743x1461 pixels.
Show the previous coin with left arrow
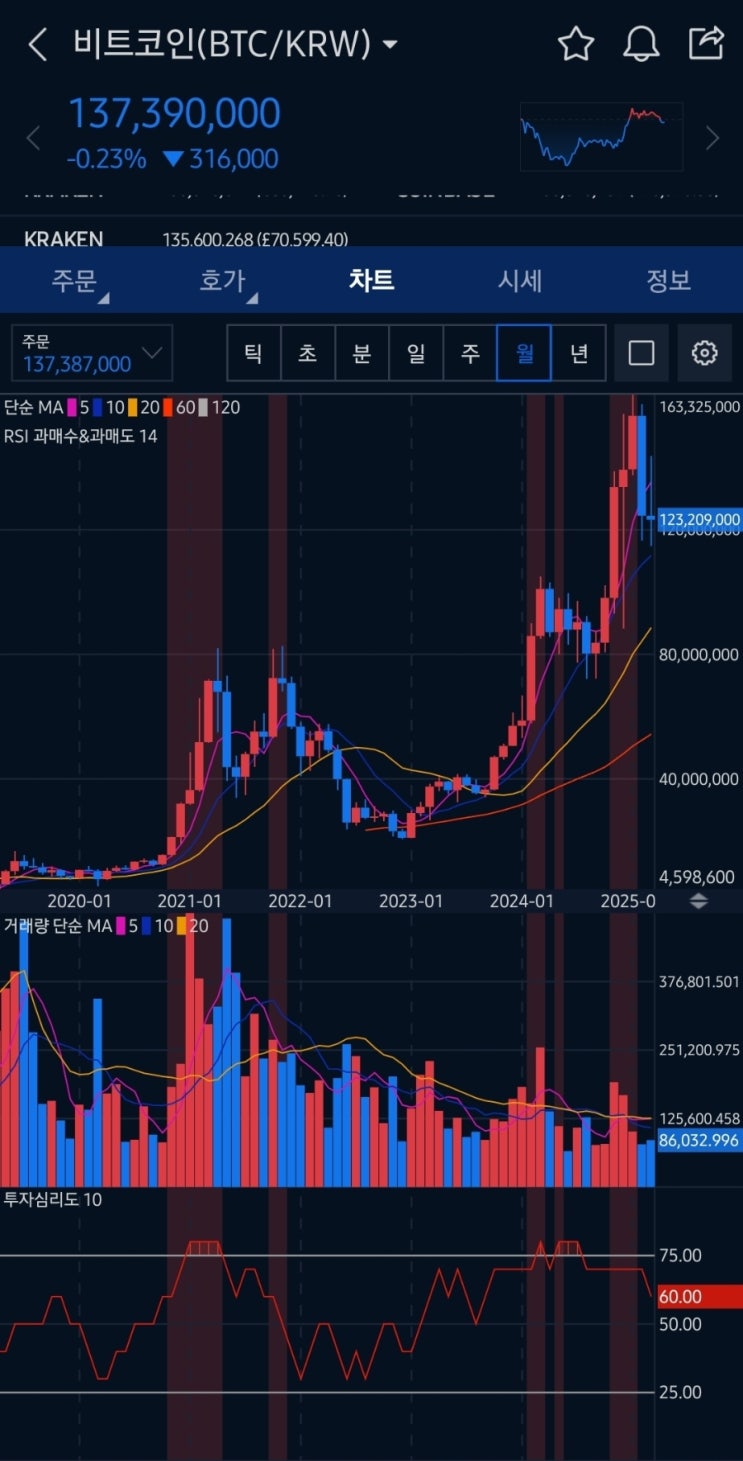coord(33,138)
